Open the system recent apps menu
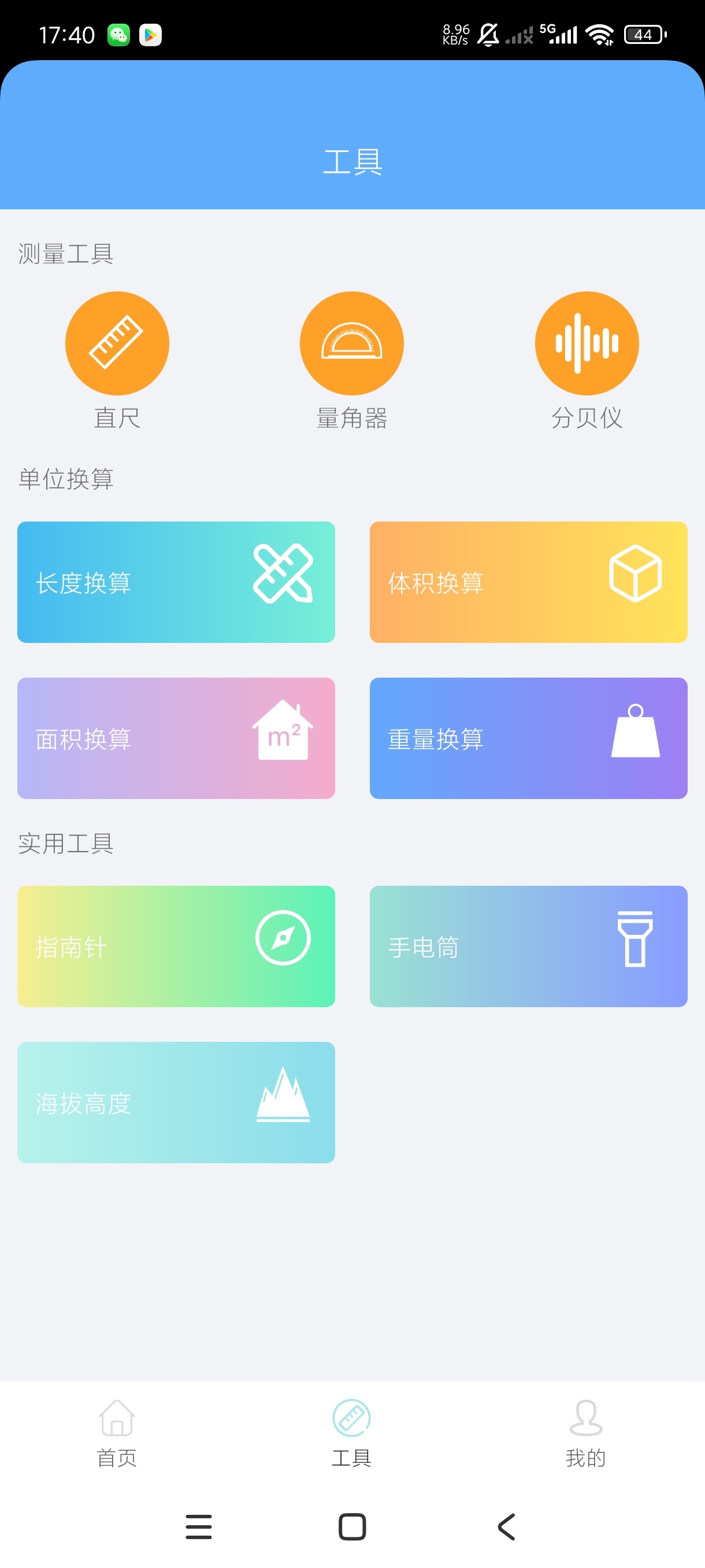 click(x=198, y=1526)
